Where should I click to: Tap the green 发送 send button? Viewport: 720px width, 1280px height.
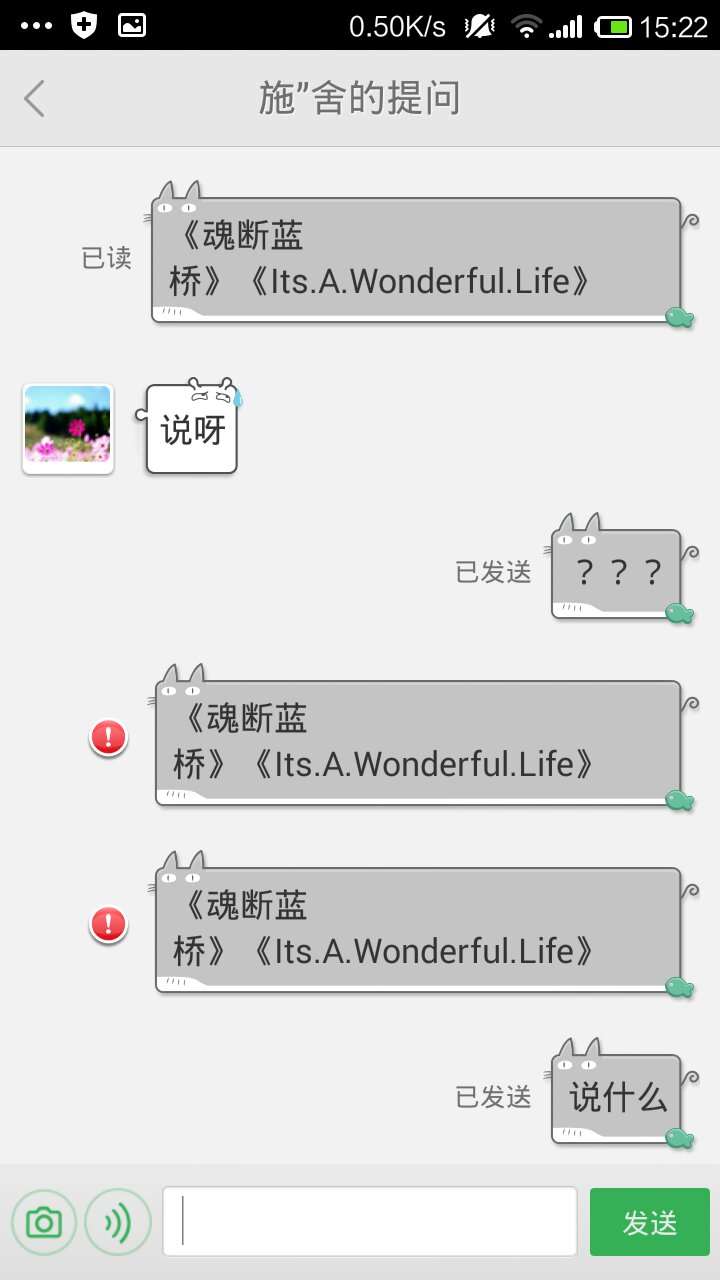[x=650, y=1222]
